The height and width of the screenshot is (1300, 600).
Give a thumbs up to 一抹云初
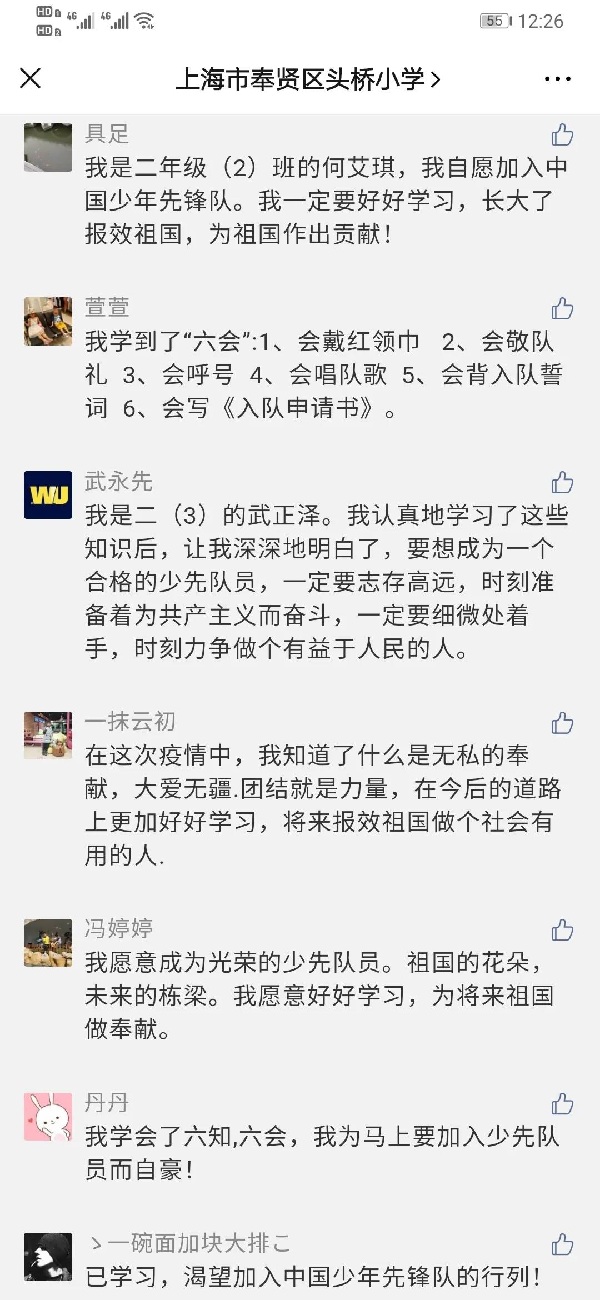click(562, 722)
